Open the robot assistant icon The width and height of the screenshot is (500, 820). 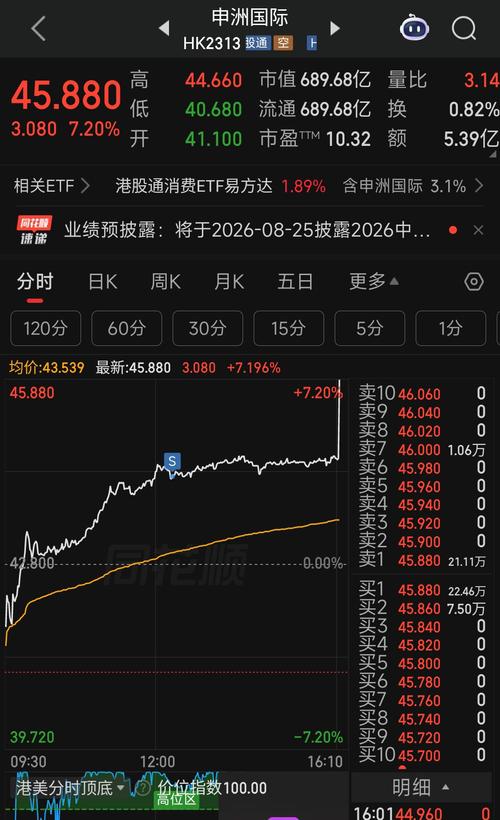tap(414, 28)
